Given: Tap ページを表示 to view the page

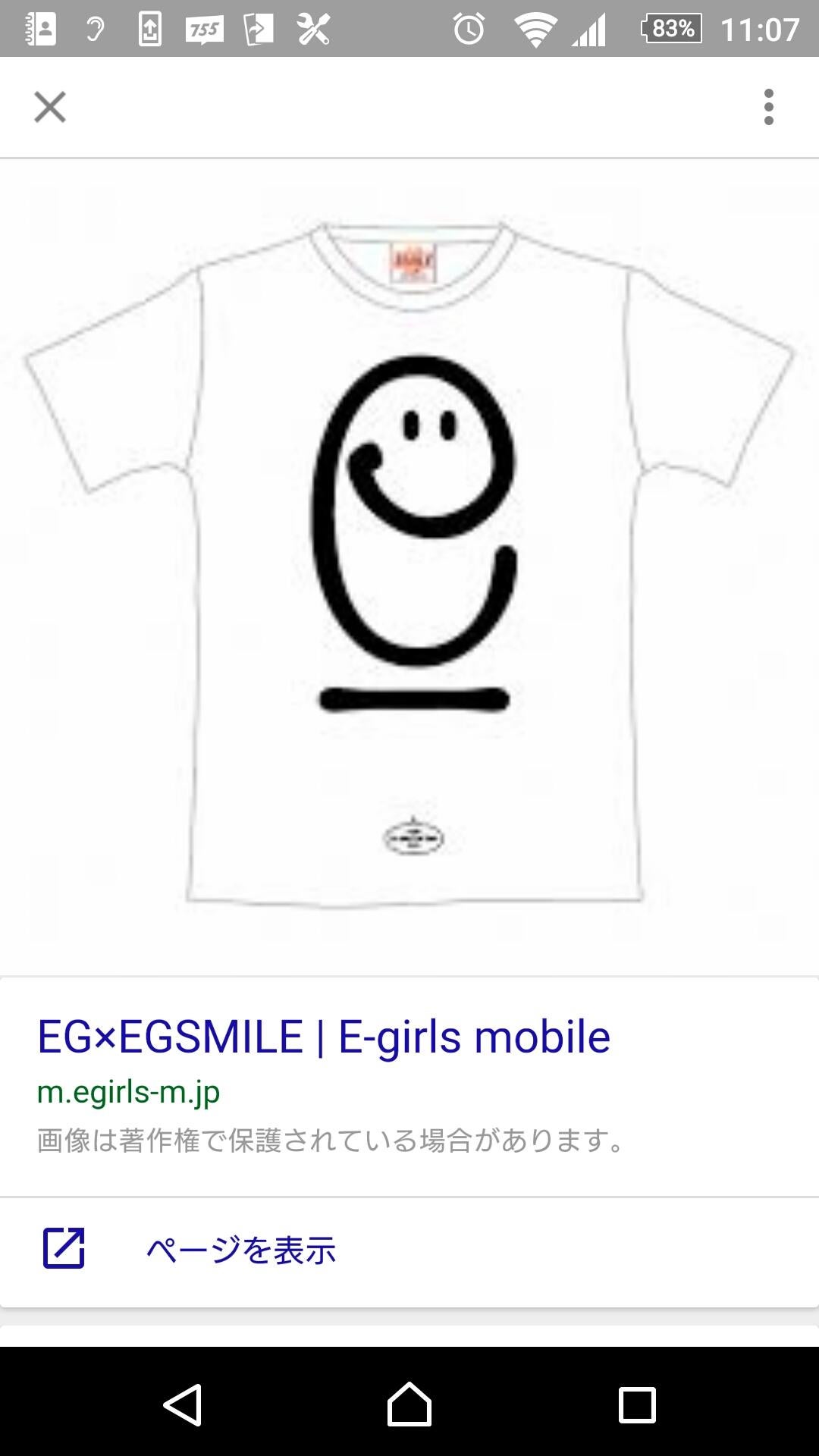Looking at the screenshot, I should pos(240,1250).
